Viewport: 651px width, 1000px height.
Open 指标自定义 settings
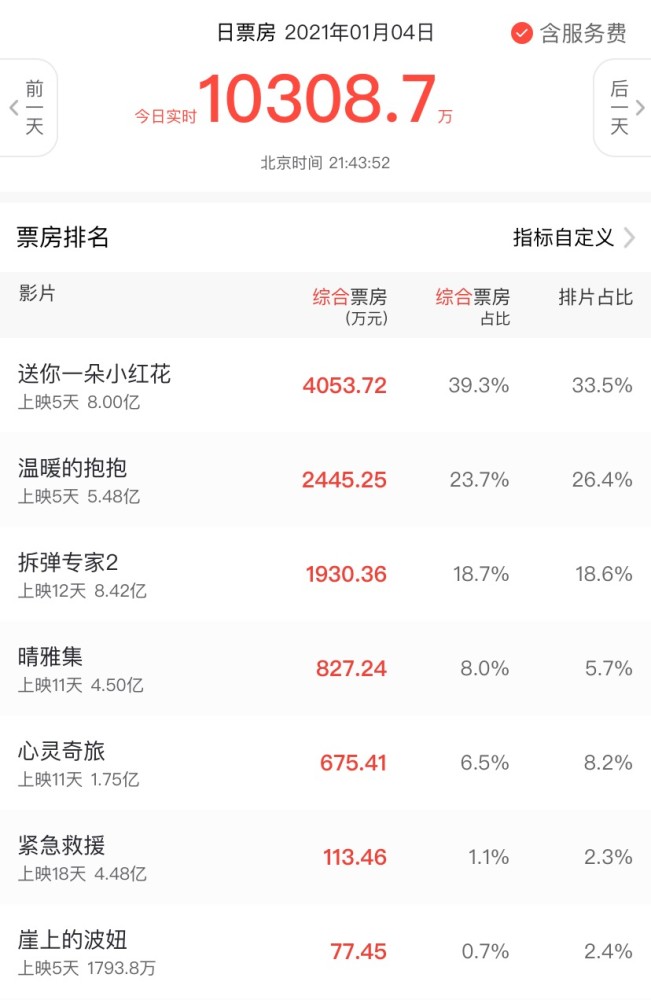tap(573, 238)
